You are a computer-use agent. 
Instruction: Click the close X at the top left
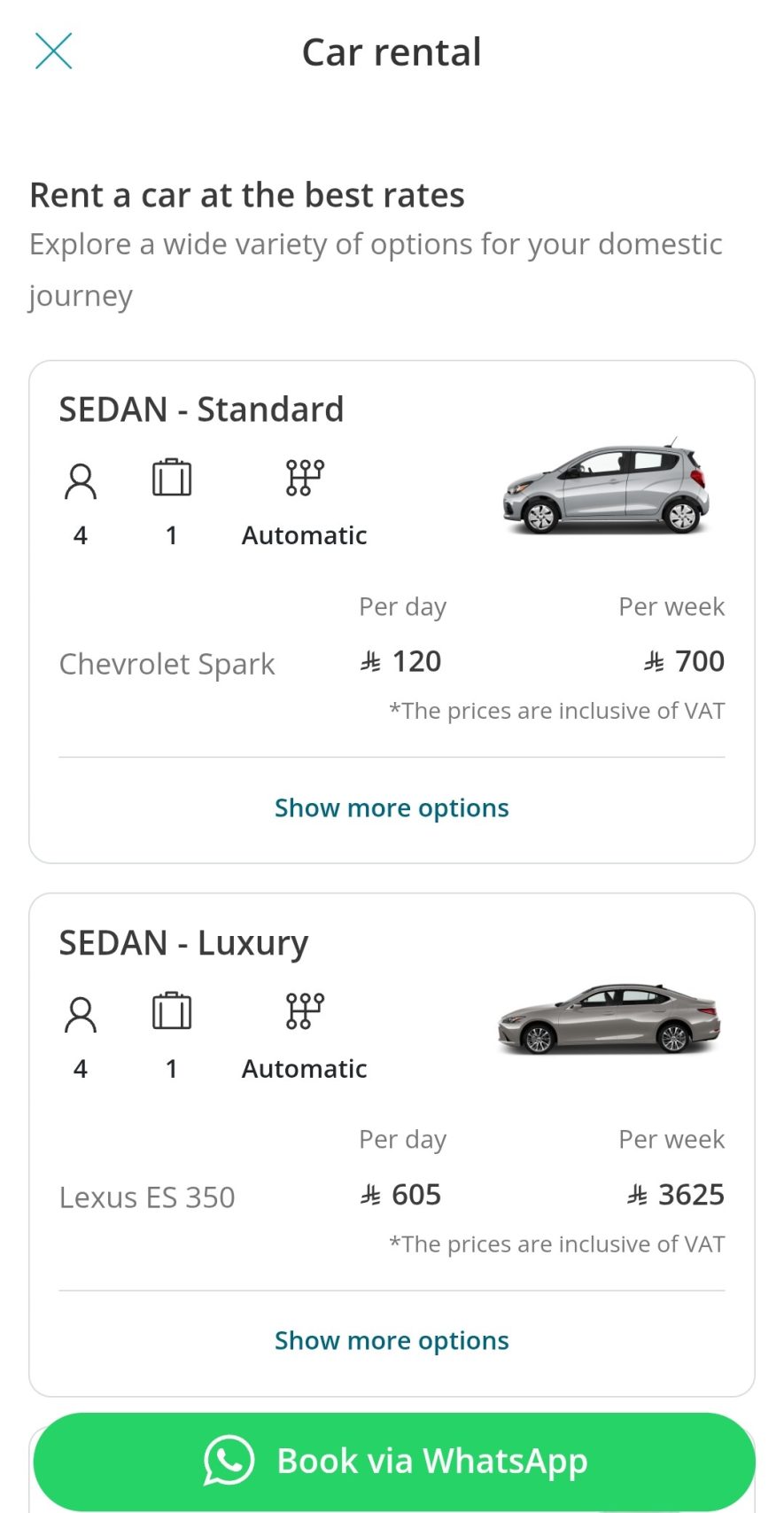(53, 51)
